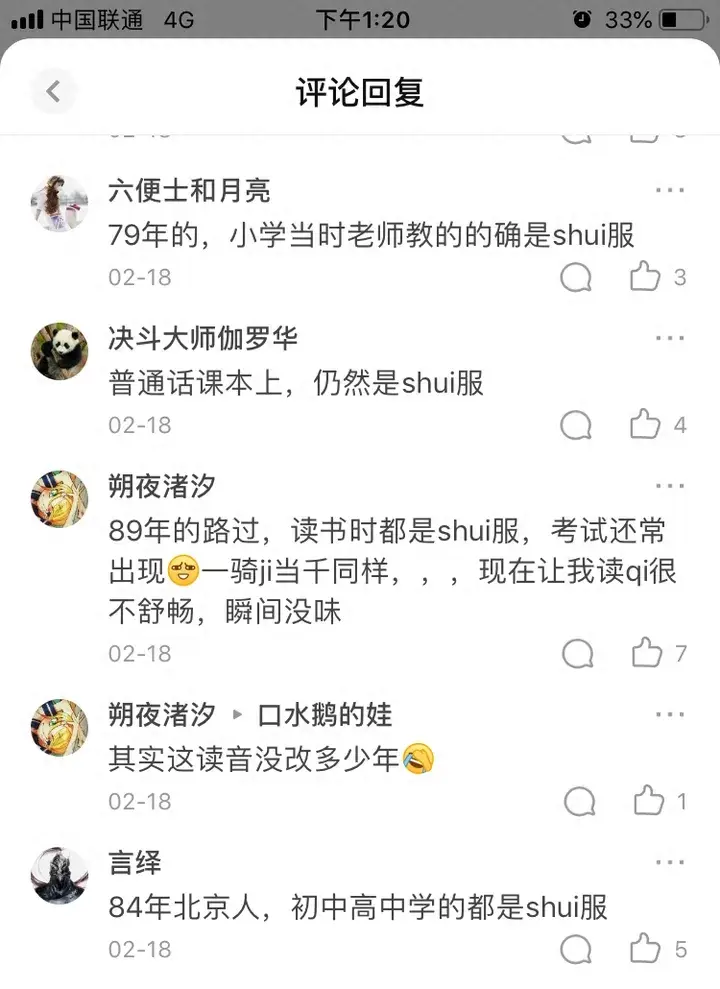Open the overflow menu on 言绎's comment
720x989 pixels.
pos(670,862)
